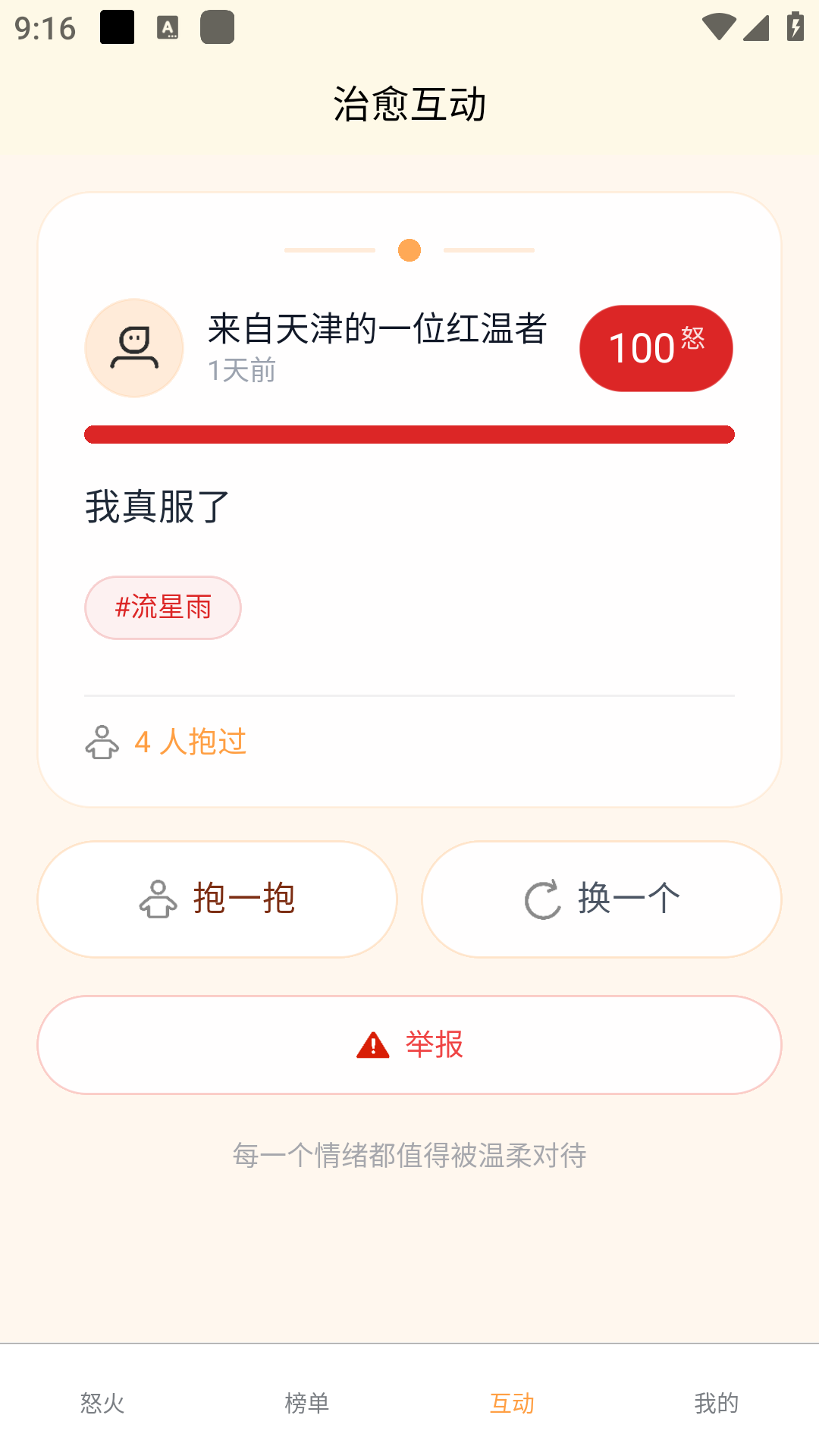Toggle the #流星雨 topic tag
Screen dimensions: 819x1456
coord(162,607)
